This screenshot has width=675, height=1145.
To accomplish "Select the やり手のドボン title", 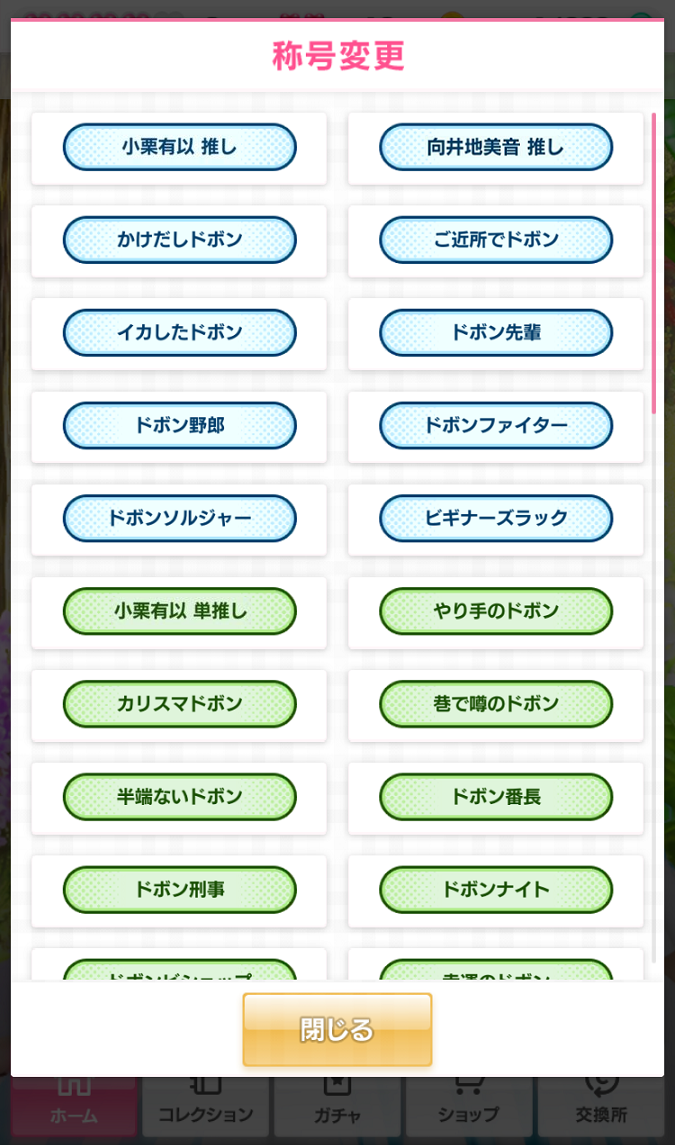I will click(496, 611).
